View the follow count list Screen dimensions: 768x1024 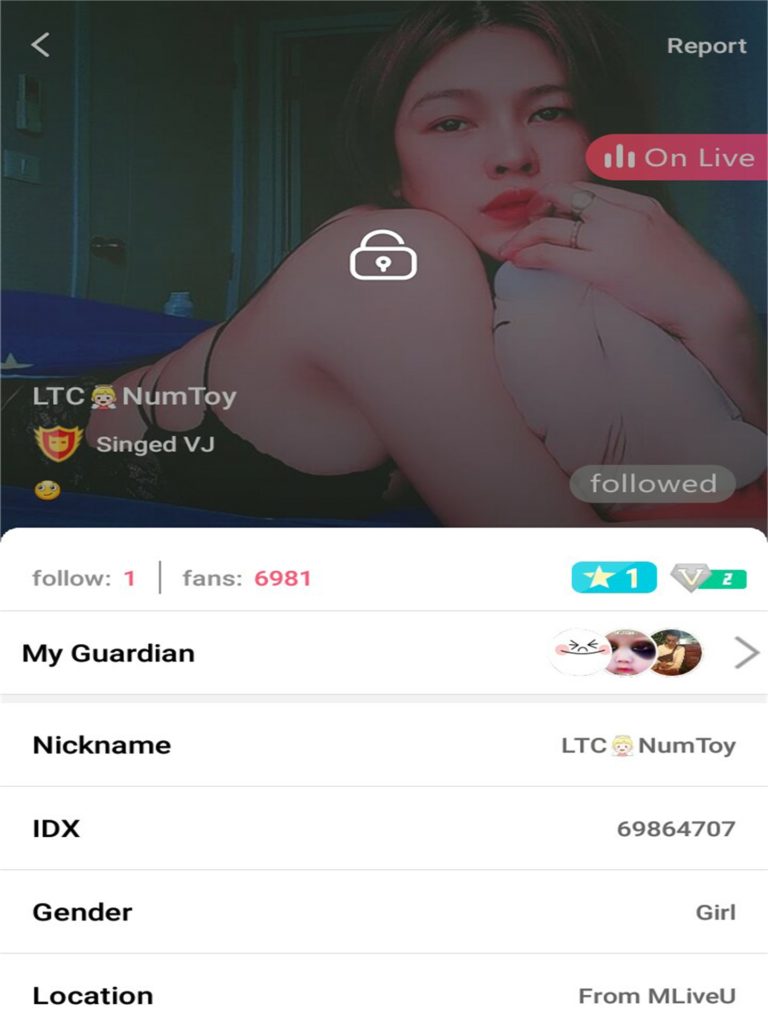(83, 578)
